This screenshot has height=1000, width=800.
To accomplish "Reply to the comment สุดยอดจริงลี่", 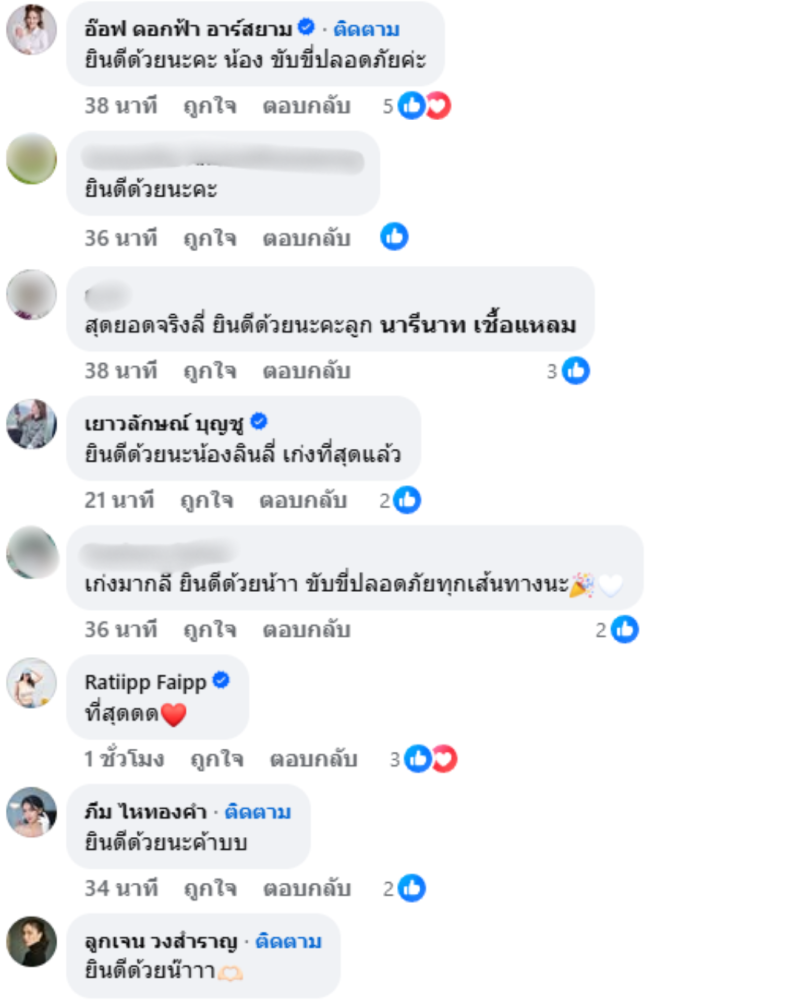I will pyautogui.click(x=306, y=371).
